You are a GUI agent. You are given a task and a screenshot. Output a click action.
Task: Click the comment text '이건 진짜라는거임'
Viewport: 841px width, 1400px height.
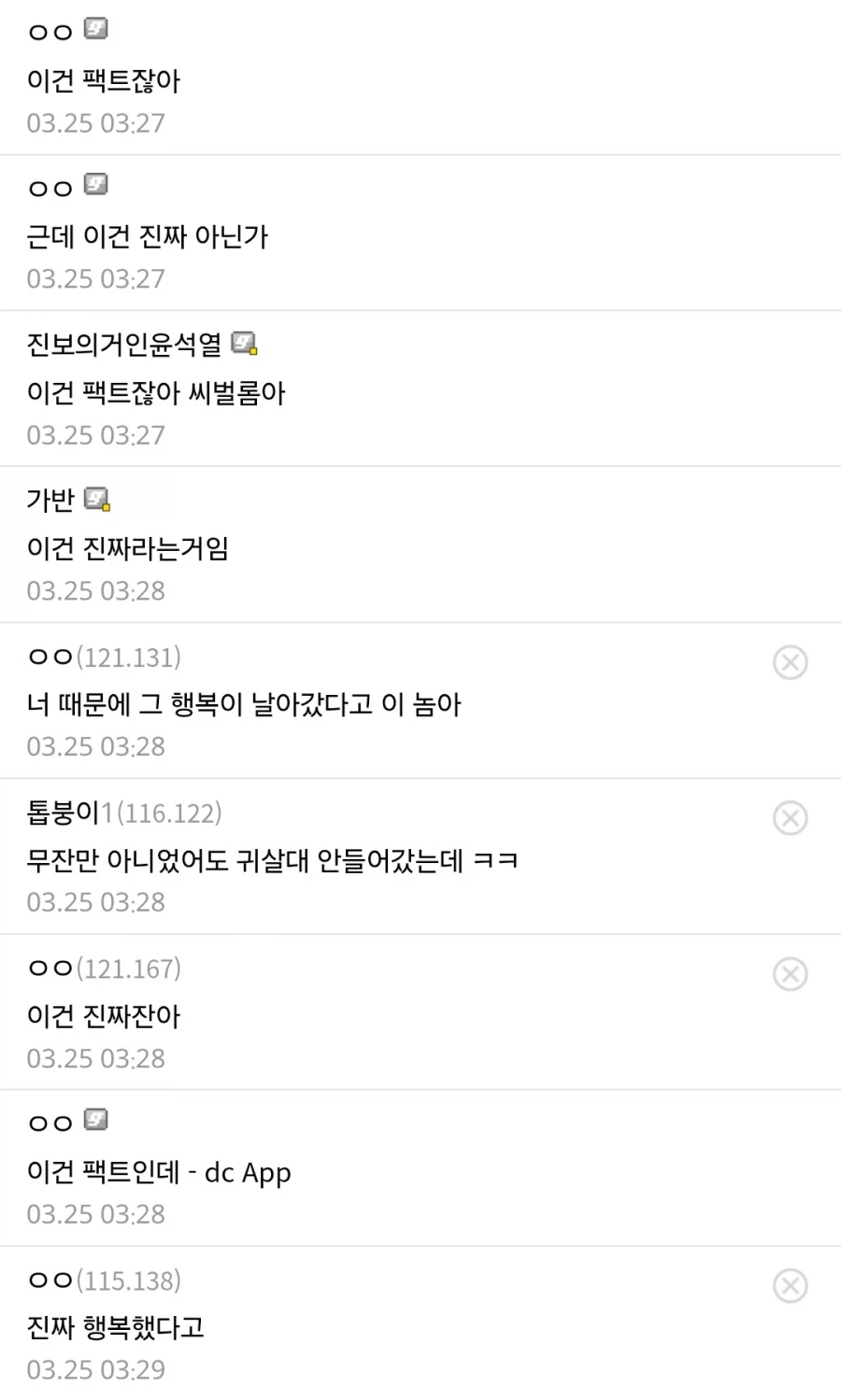[x=131, y=550]
